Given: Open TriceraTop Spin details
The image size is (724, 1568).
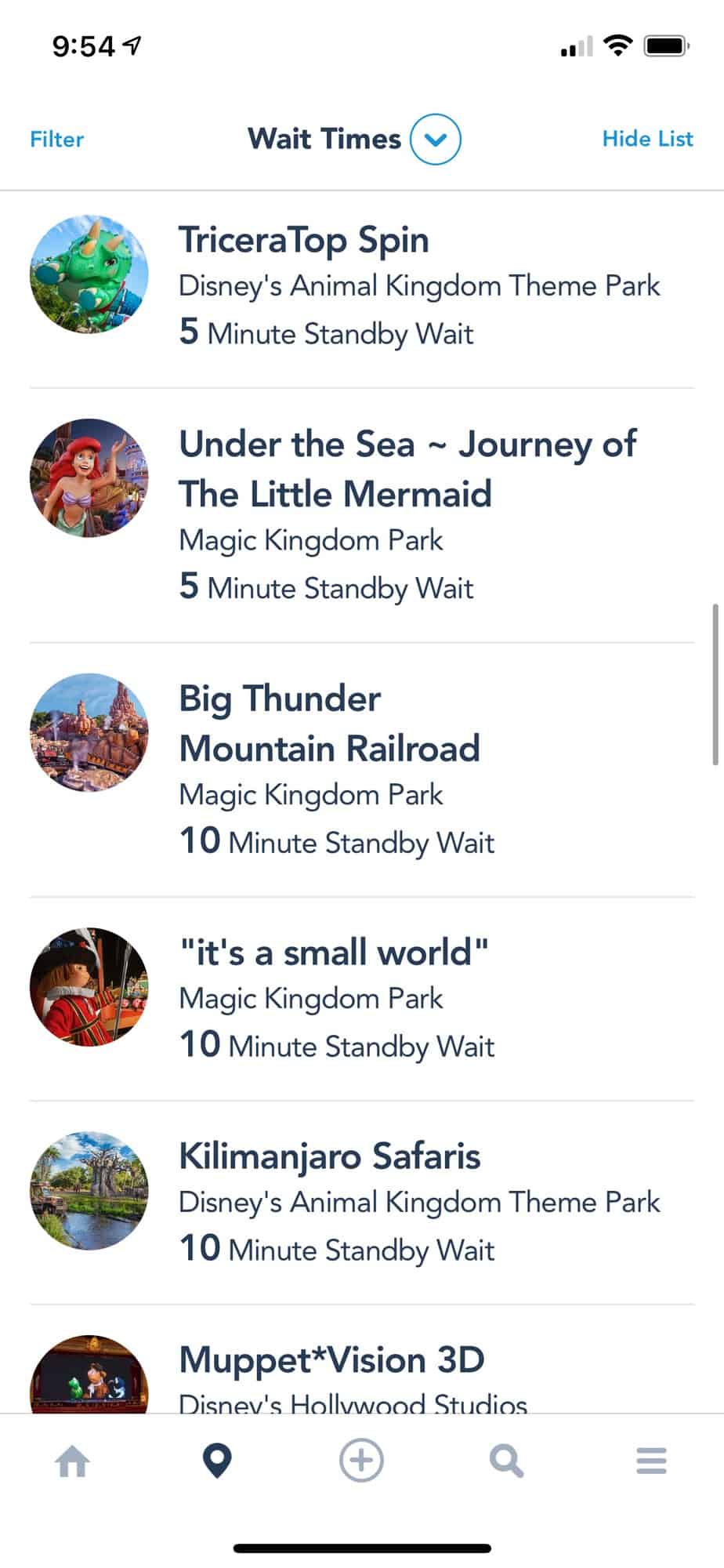Looking at the screenshot, I should 362,286.
